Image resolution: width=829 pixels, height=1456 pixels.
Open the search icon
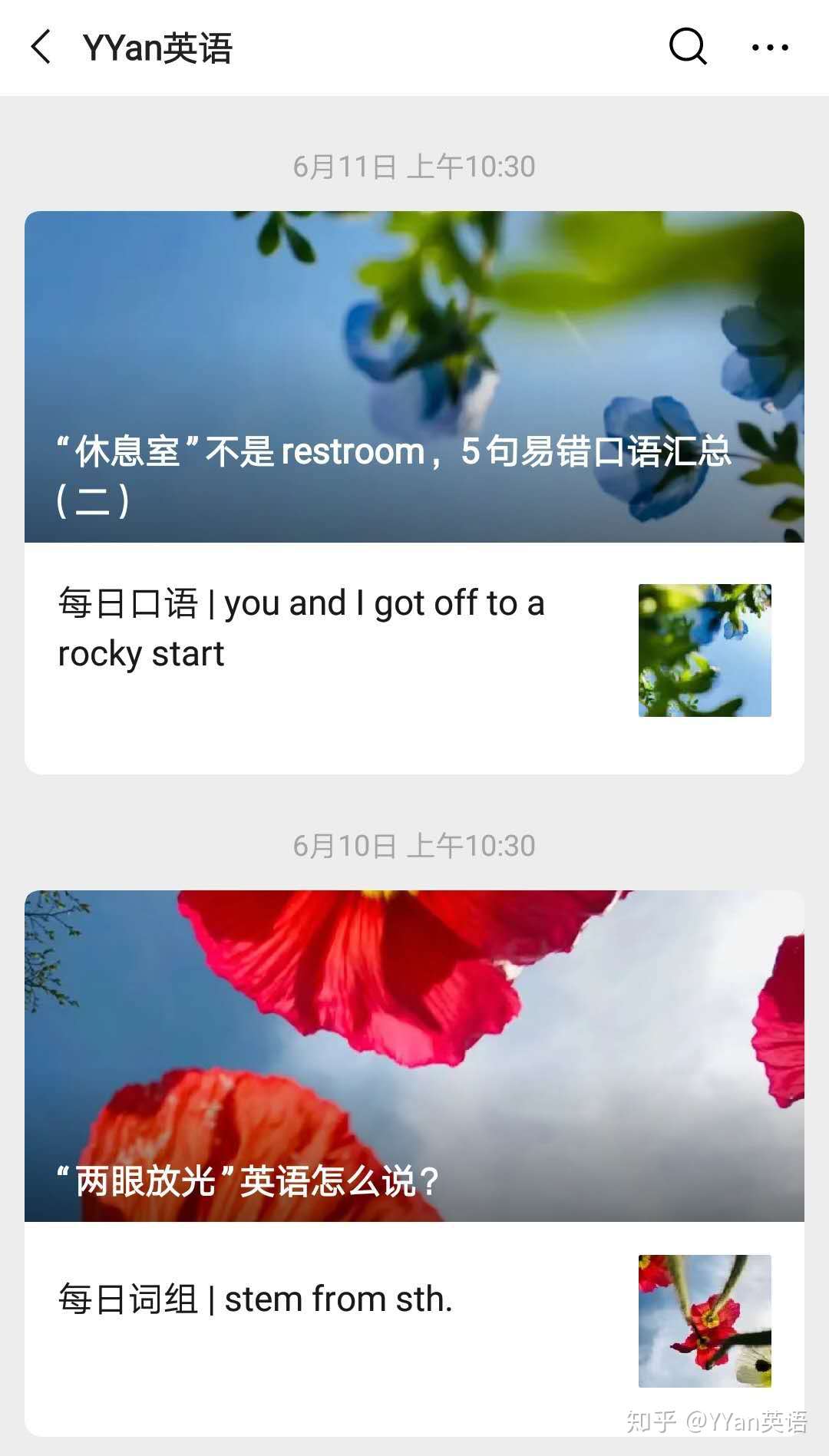click(x=687, y=48)
